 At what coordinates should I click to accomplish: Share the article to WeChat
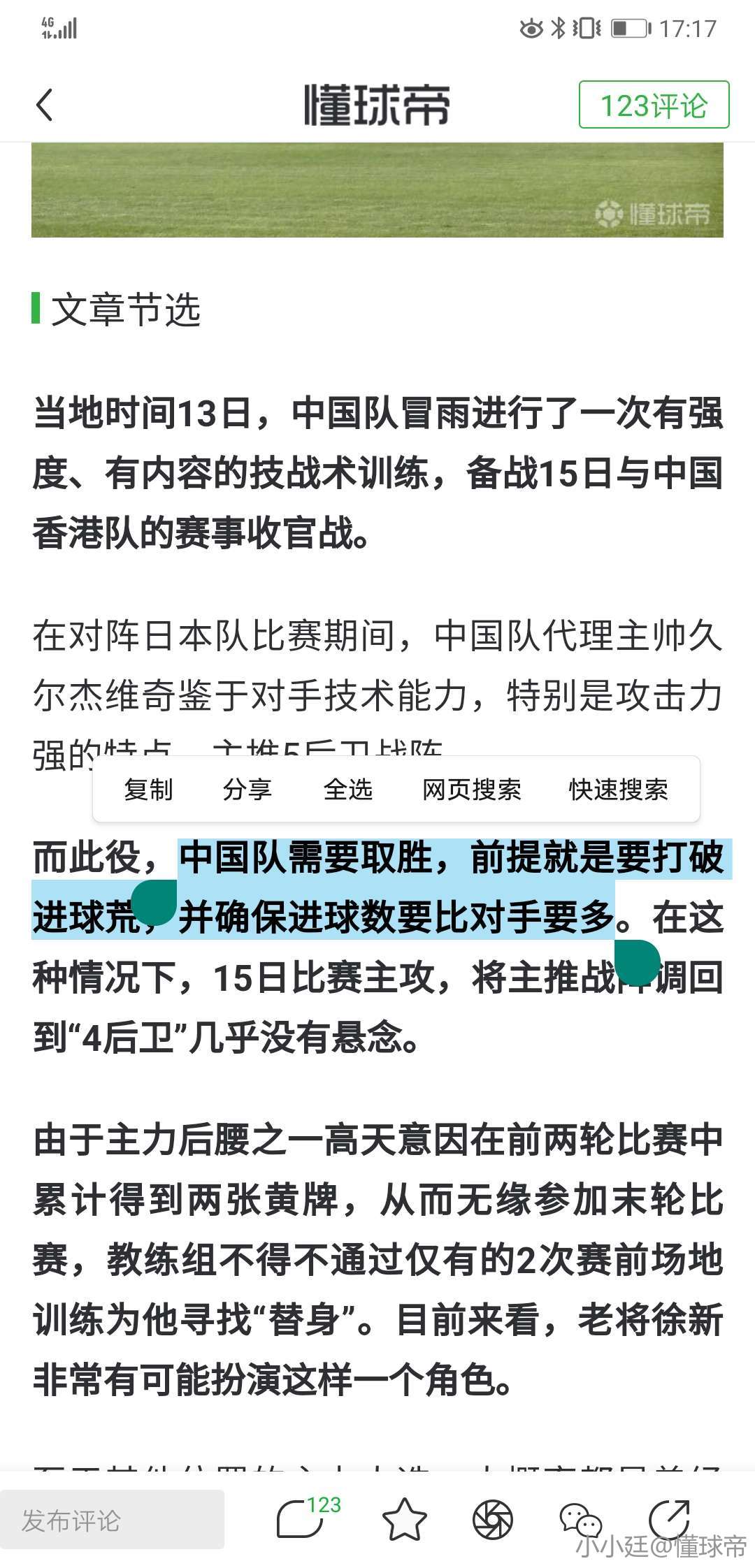tap(580, 1520)
